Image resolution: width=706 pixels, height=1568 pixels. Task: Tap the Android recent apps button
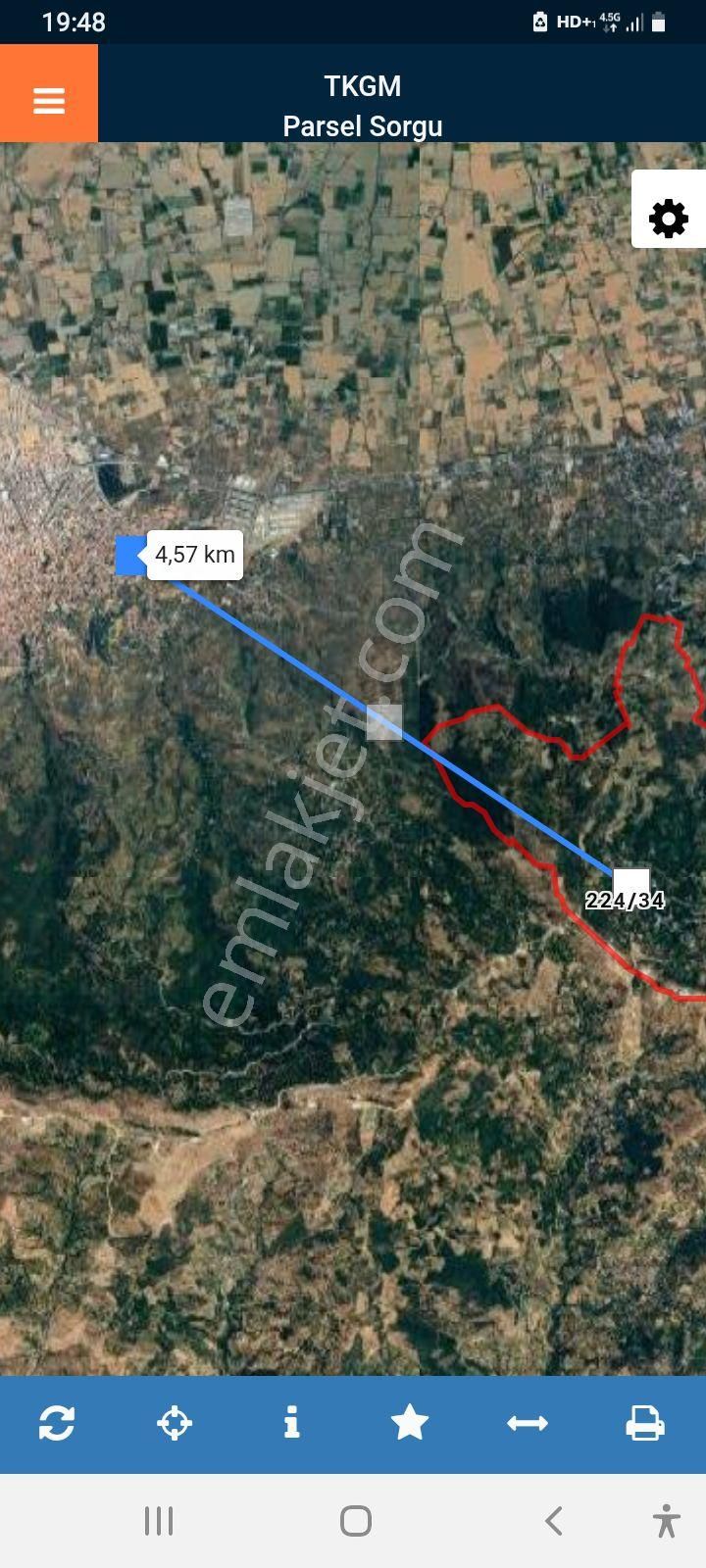click(x=158, y=1521)
